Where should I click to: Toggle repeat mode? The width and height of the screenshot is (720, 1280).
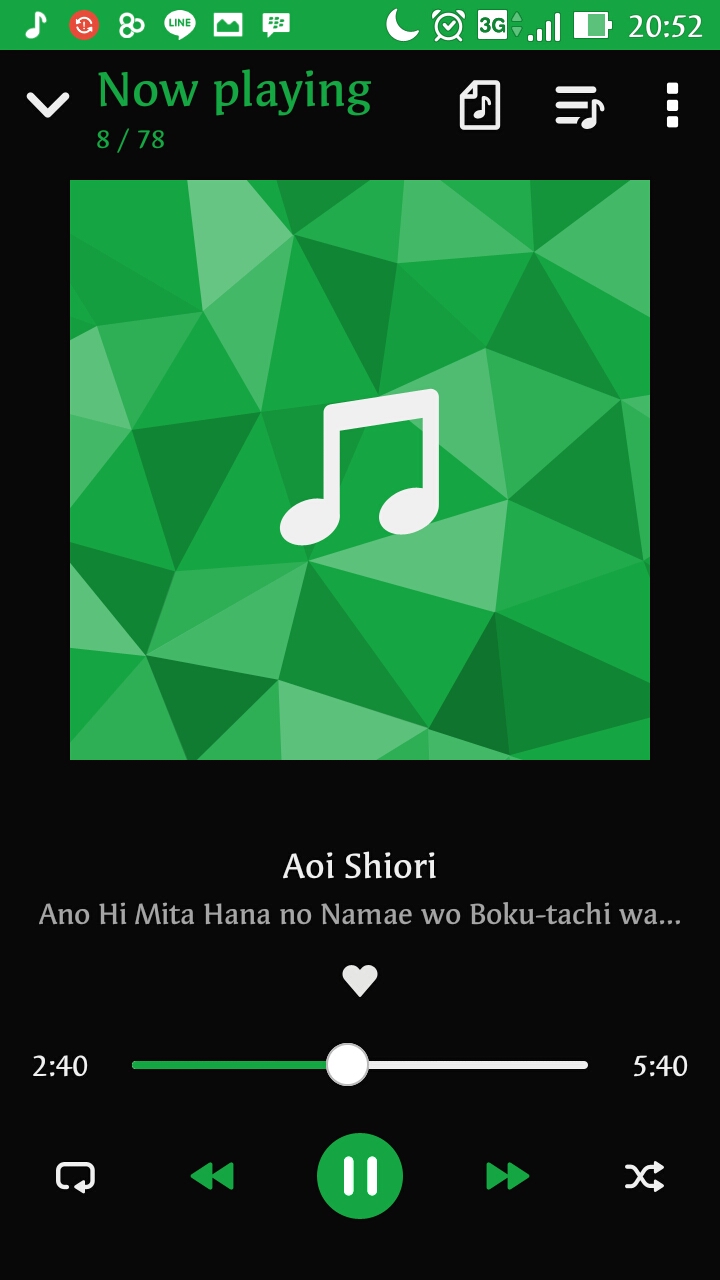[x=75, y=1176]
